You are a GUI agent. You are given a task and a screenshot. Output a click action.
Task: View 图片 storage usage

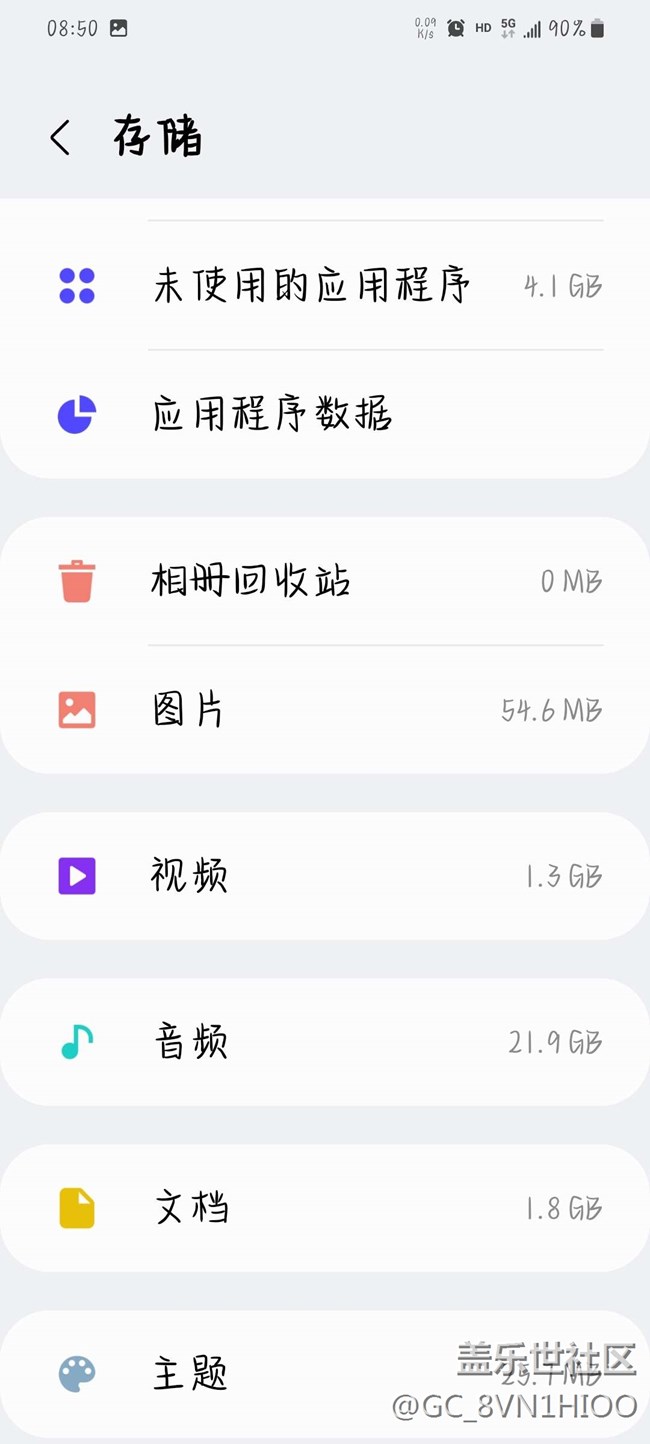click(x=325, y=710)
